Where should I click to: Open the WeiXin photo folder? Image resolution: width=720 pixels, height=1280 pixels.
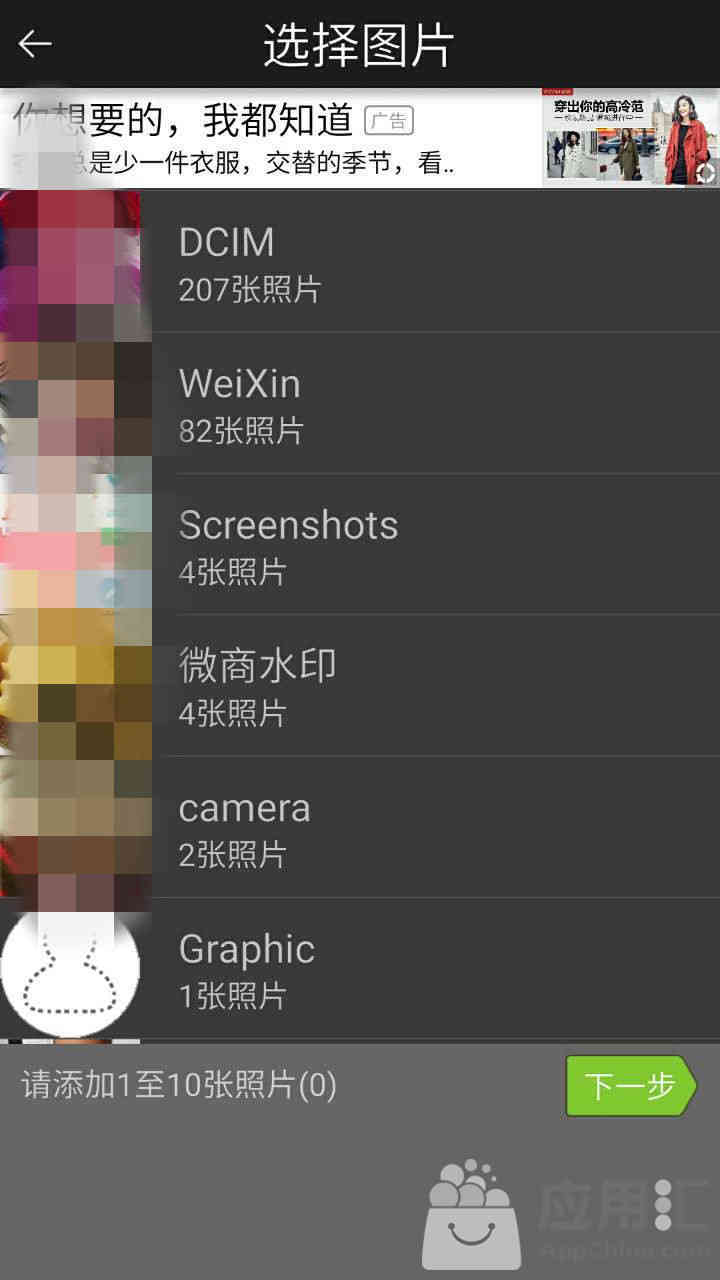(400, 403)
